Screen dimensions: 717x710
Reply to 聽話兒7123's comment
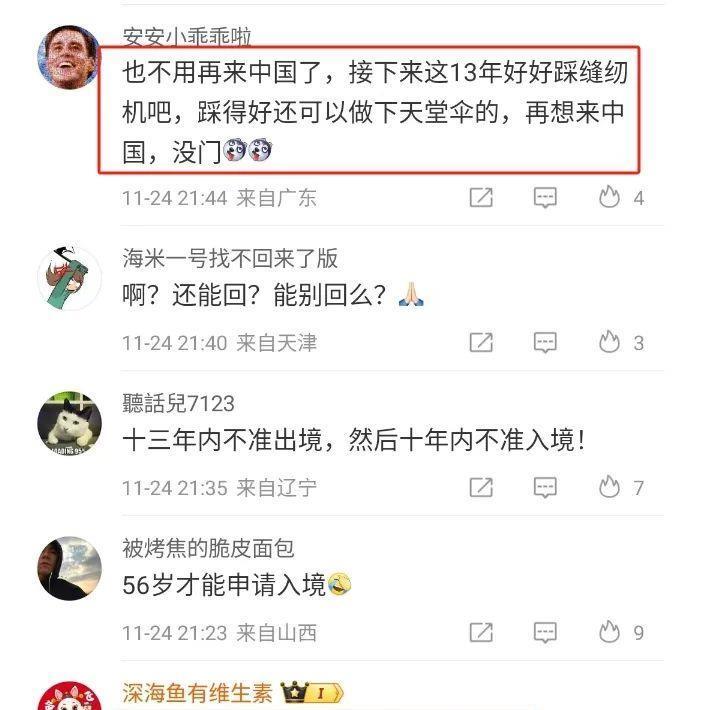click(545, 488)
